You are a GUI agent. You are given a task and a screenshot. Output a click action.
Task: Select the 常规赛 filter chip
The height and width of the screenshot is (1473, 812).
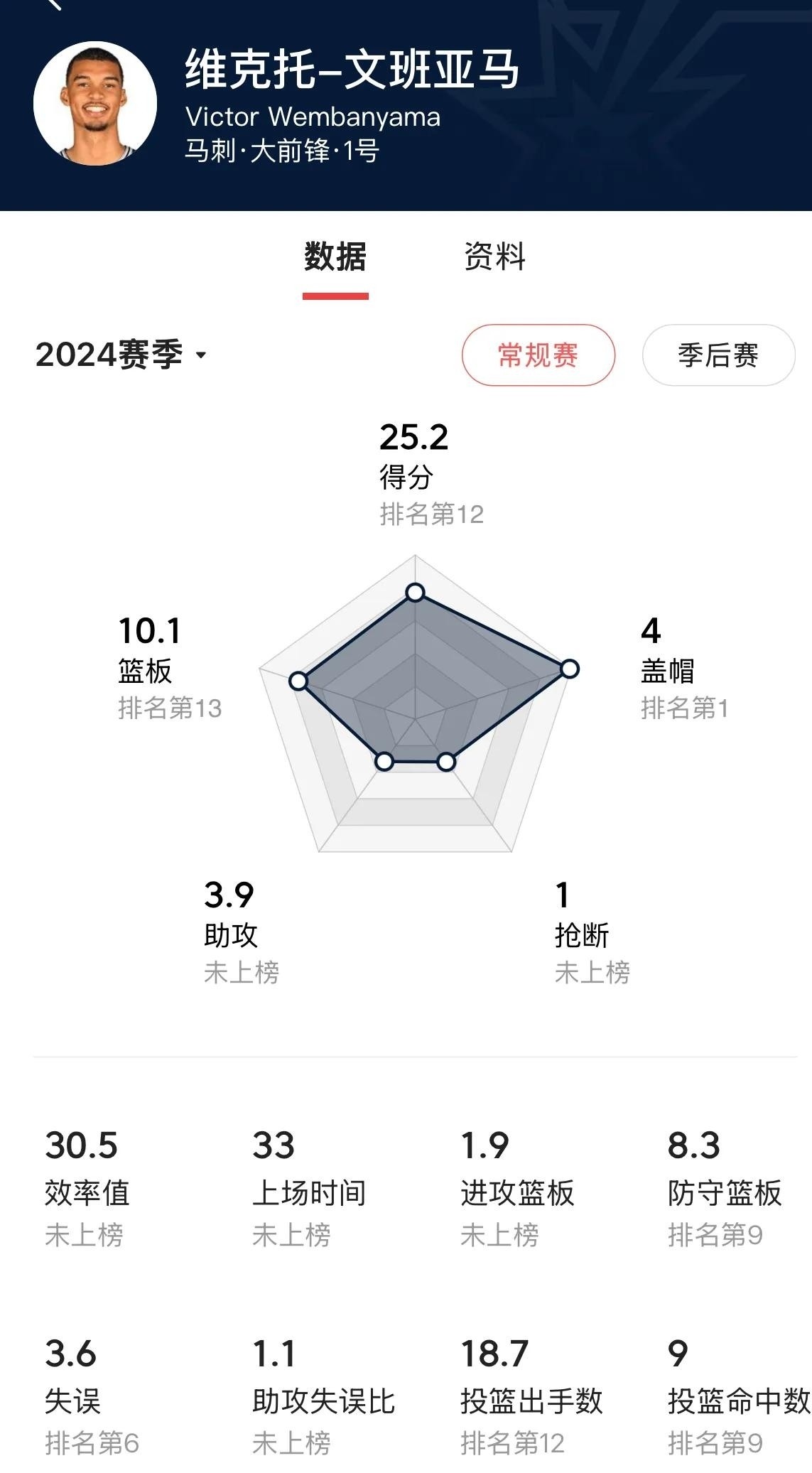538,355
